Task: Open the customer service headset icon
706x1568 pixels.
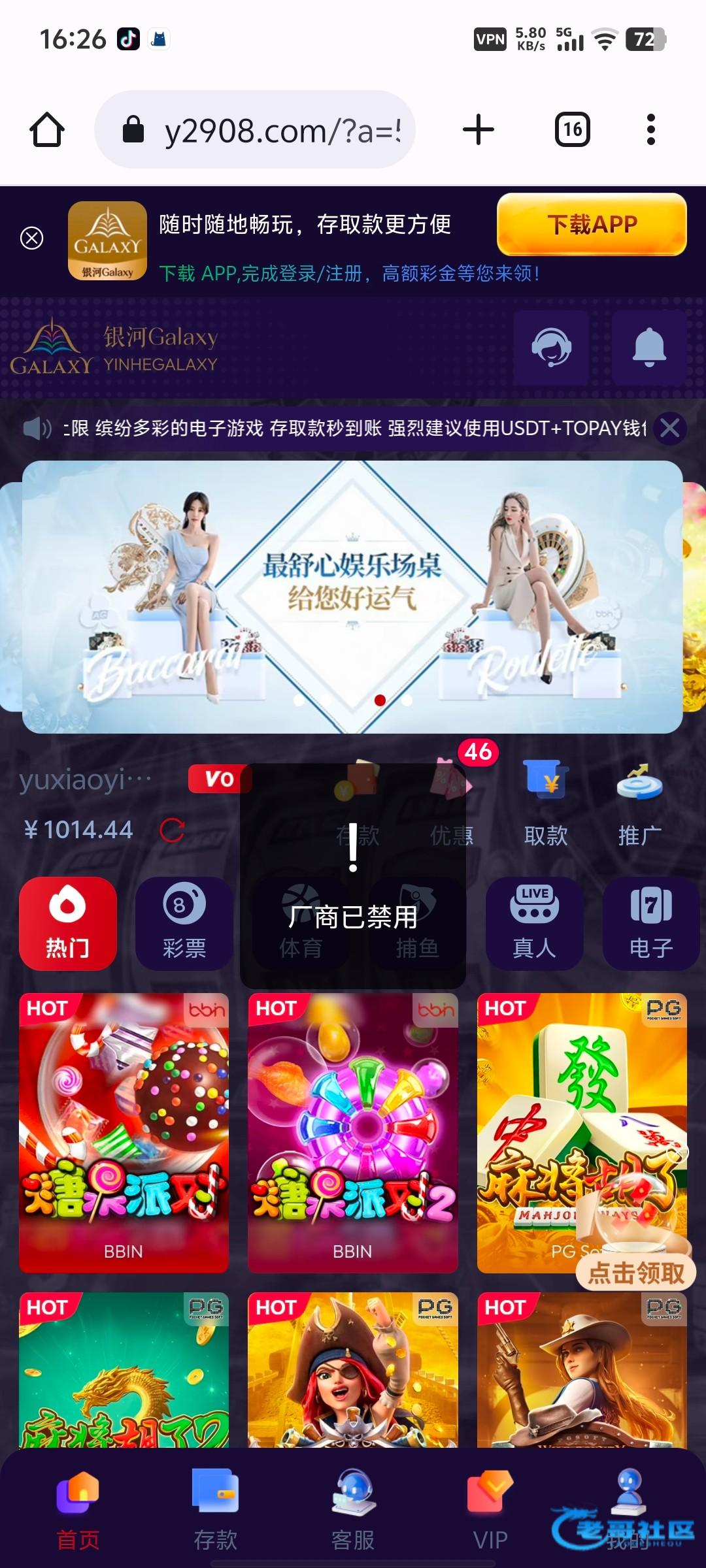Action: click(551, 347)
